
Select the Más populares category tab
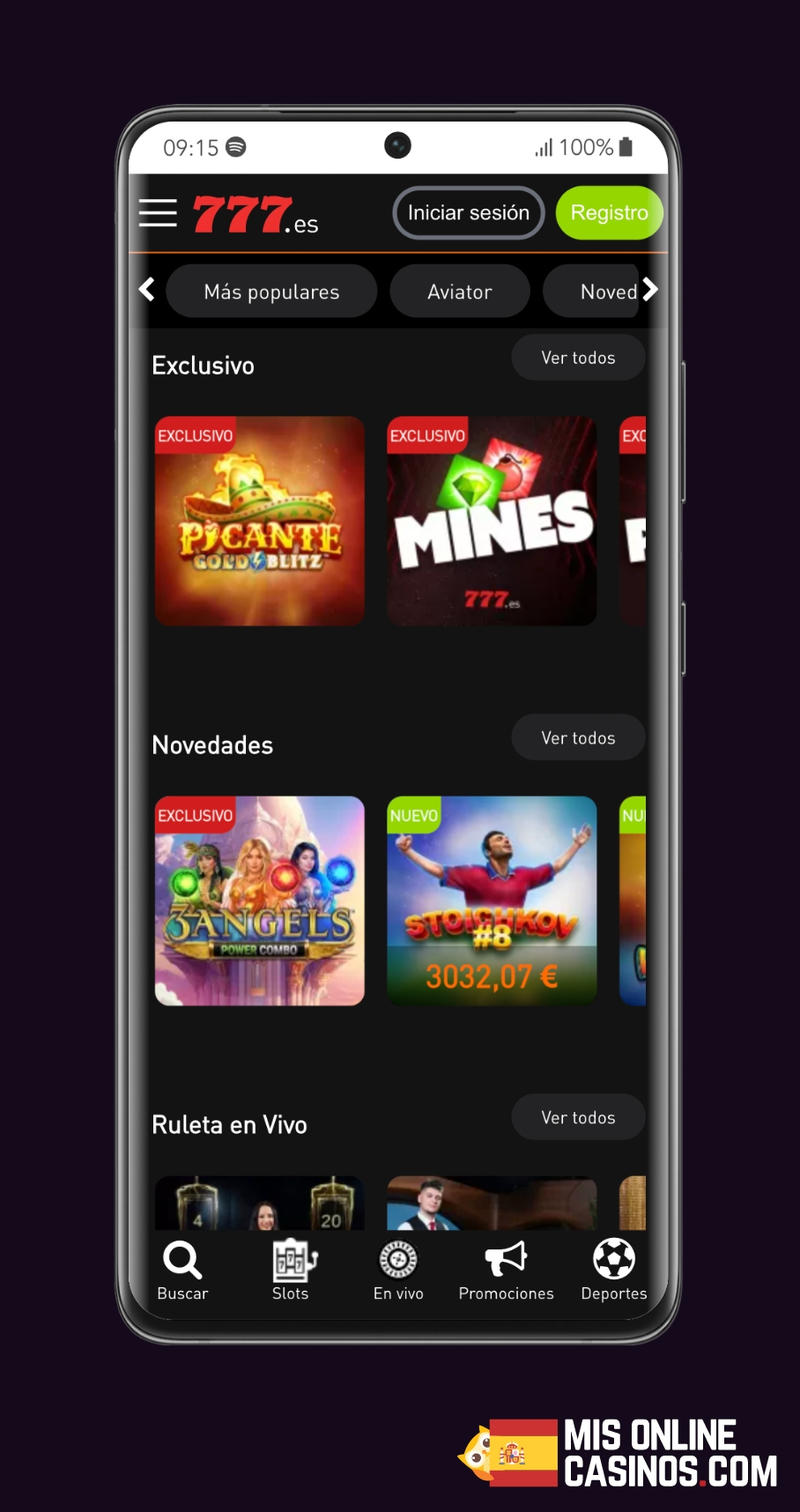click(x=271, y=291)
